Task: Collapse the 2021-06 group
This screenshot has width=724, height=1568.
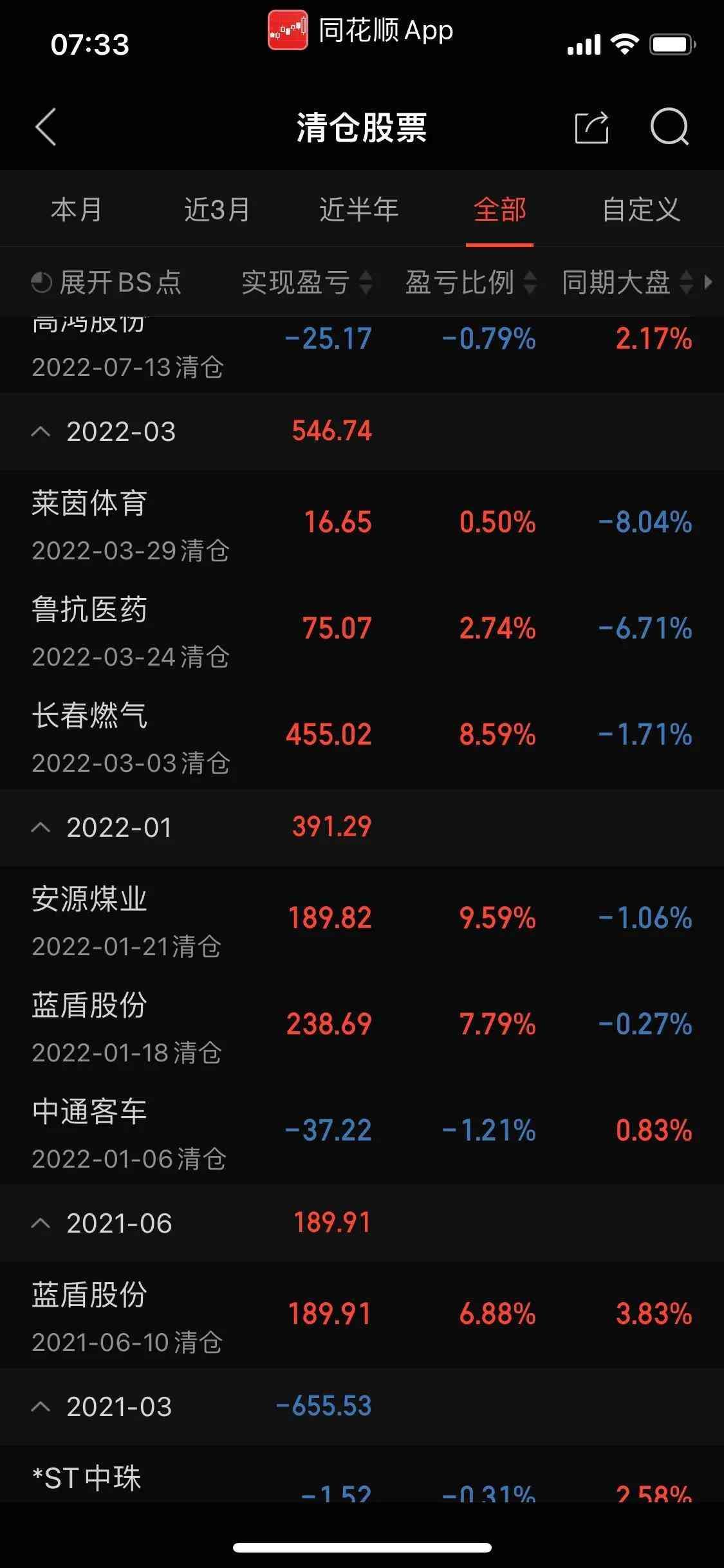Action: 42,1222
